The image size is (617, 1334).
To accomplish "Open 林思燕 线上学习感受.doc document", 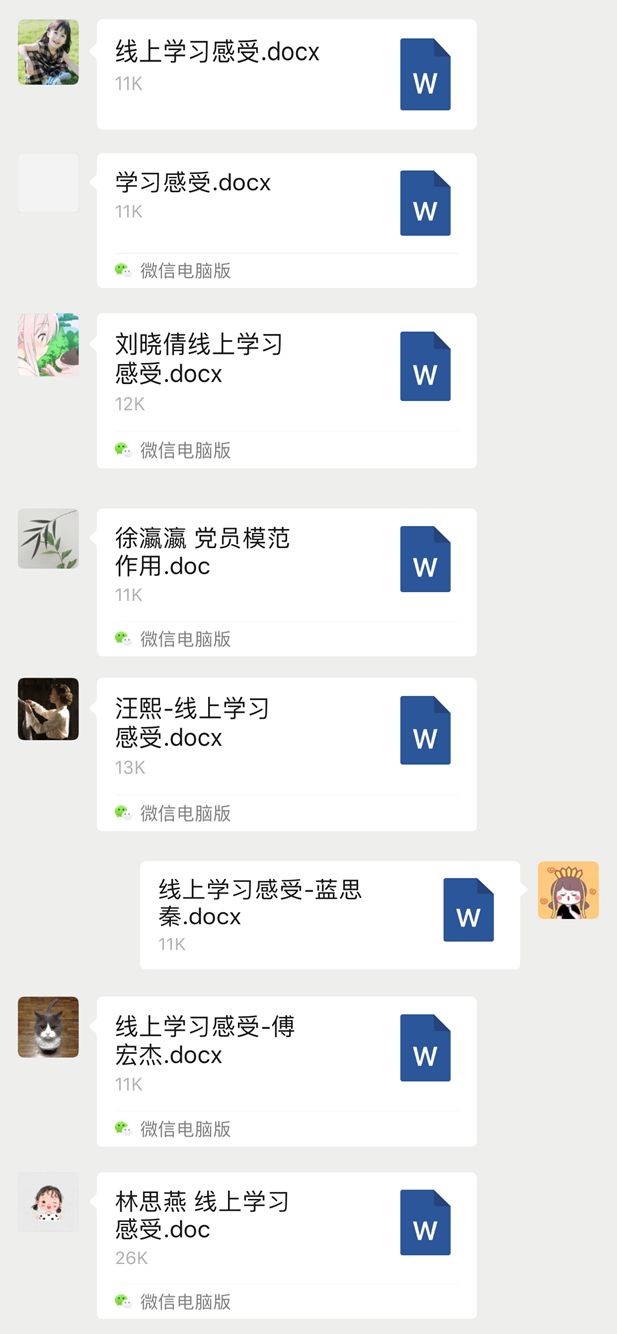I will [286, 1228].
